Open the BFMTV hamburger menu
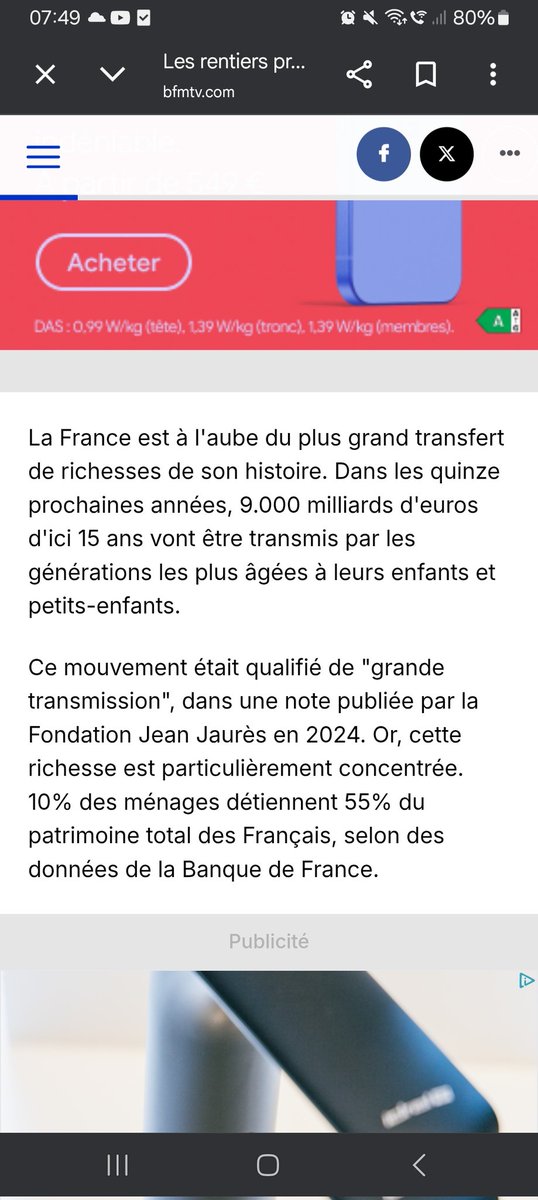 [x=43, y=156]
